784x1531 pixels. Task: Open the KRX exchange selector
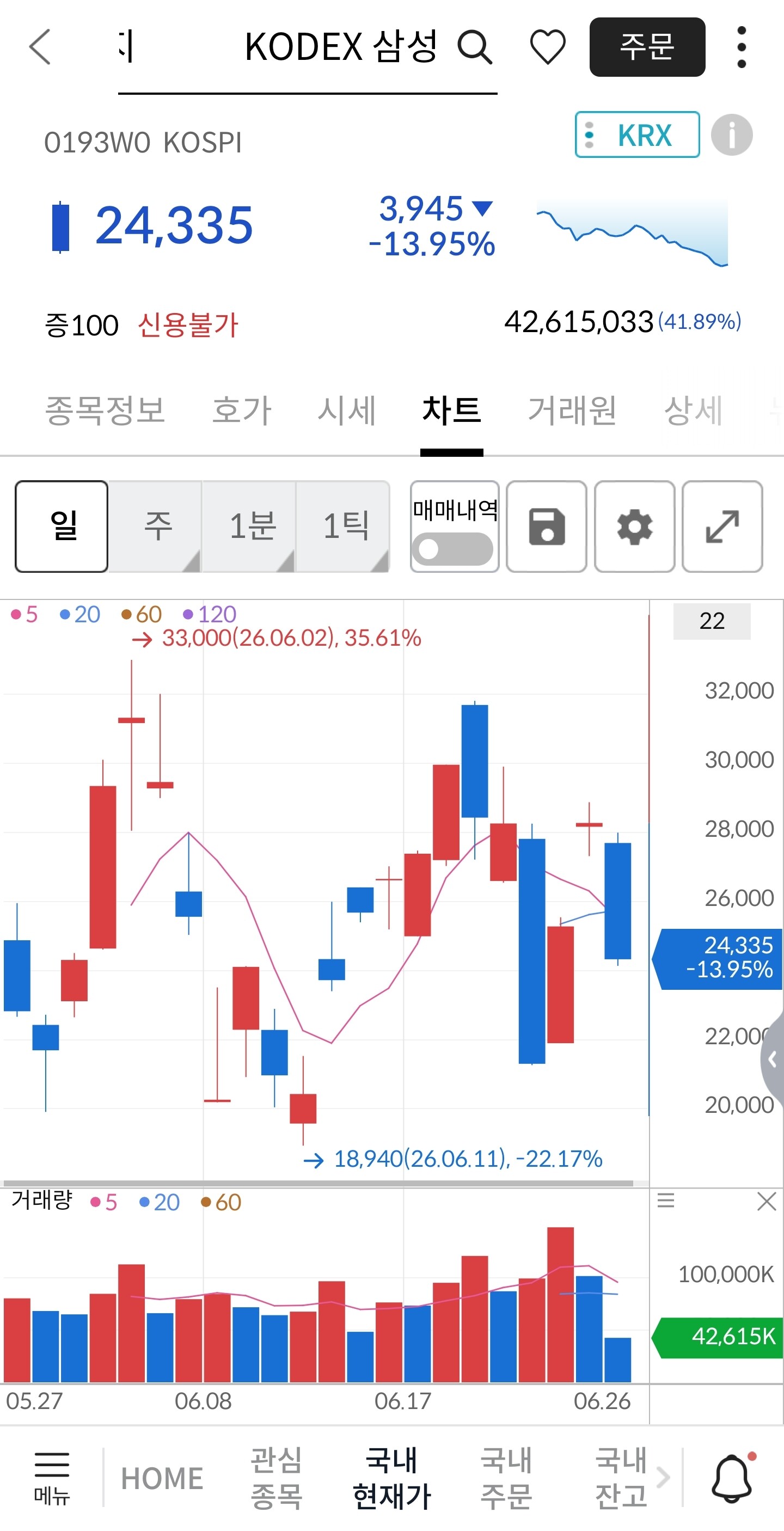coord(636,134)
